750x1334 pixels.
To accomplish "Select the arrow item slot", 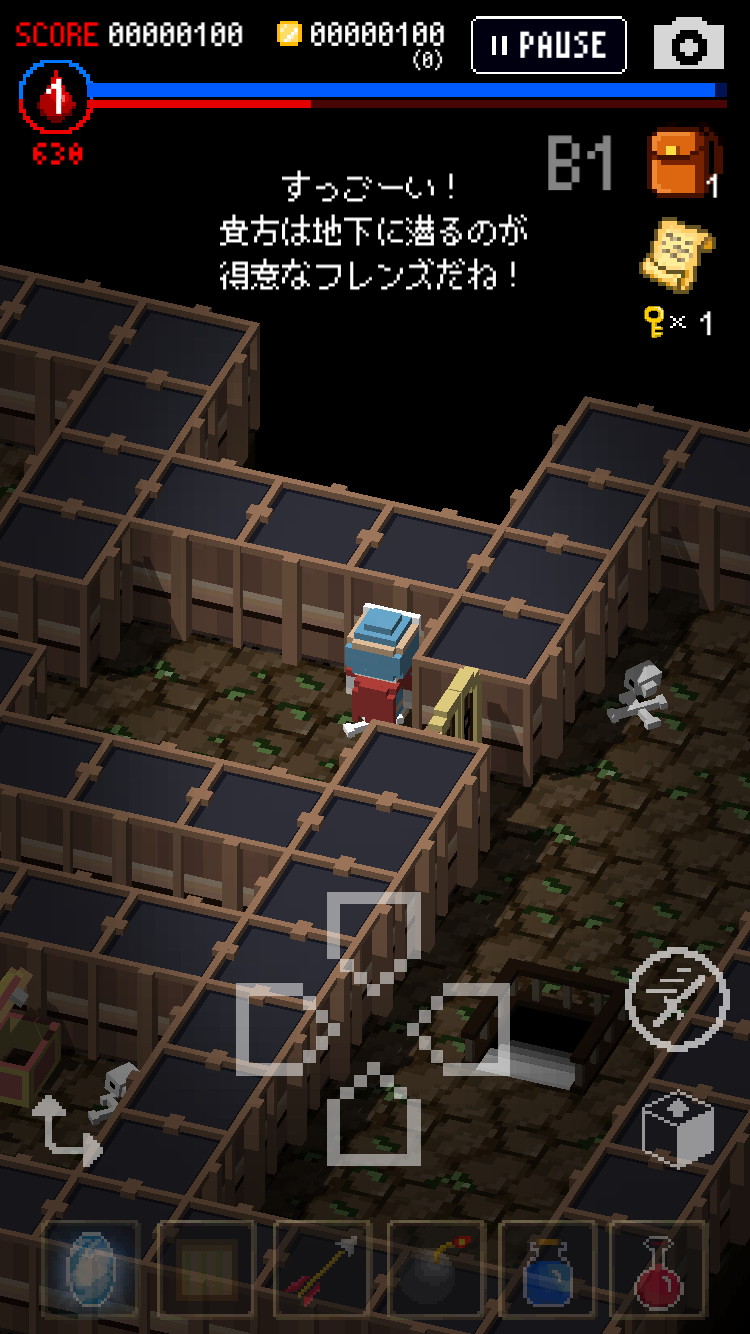I will click(321, 1267).
